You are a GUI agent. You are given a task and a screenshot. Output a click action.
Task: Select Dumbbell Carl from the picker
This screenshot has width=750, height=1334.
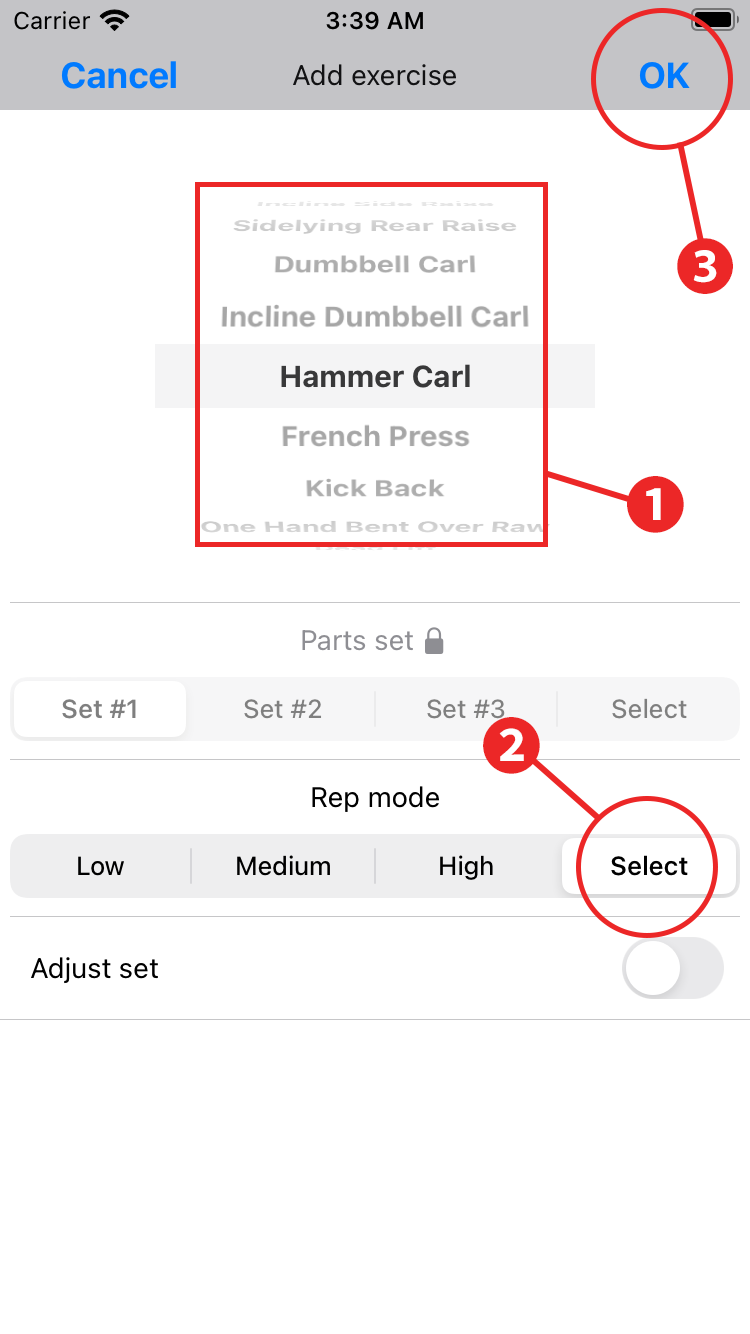[375, 265]
